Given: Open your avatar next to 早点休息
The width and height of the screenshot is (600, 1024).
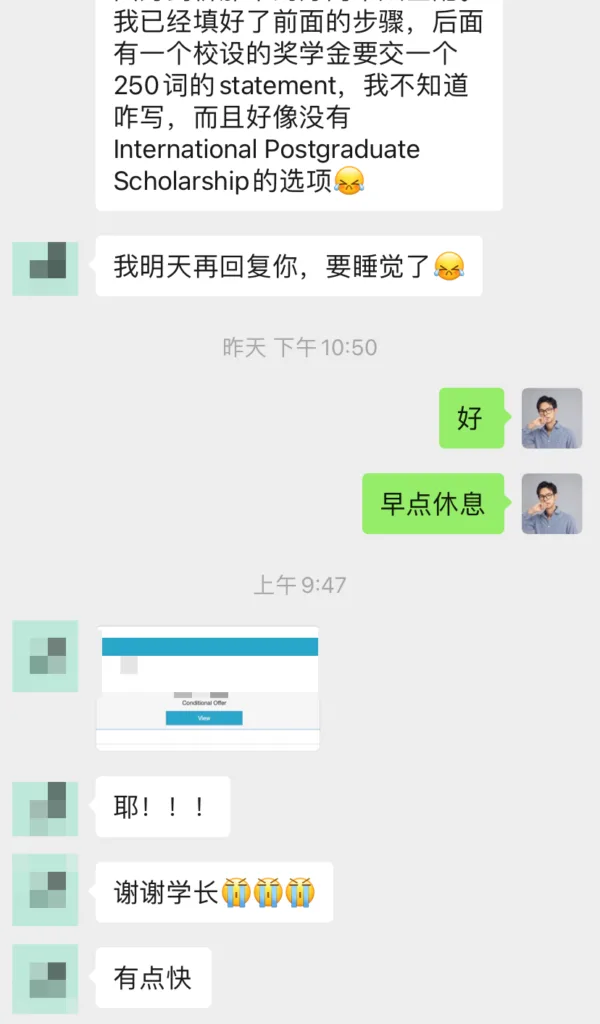Looking at the screenshot, I should [x=552, y=503].
